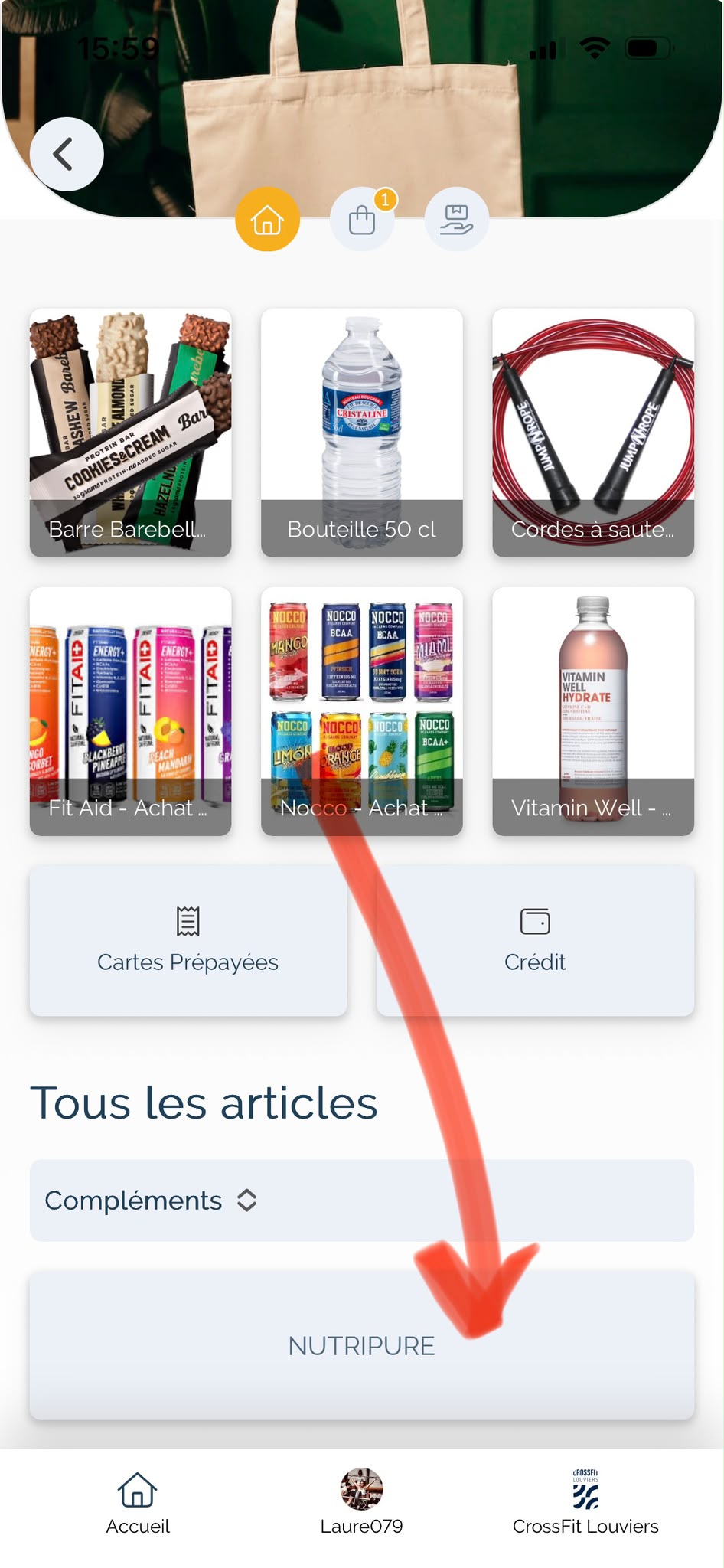Open the orders delivery icon

[456, 220]
